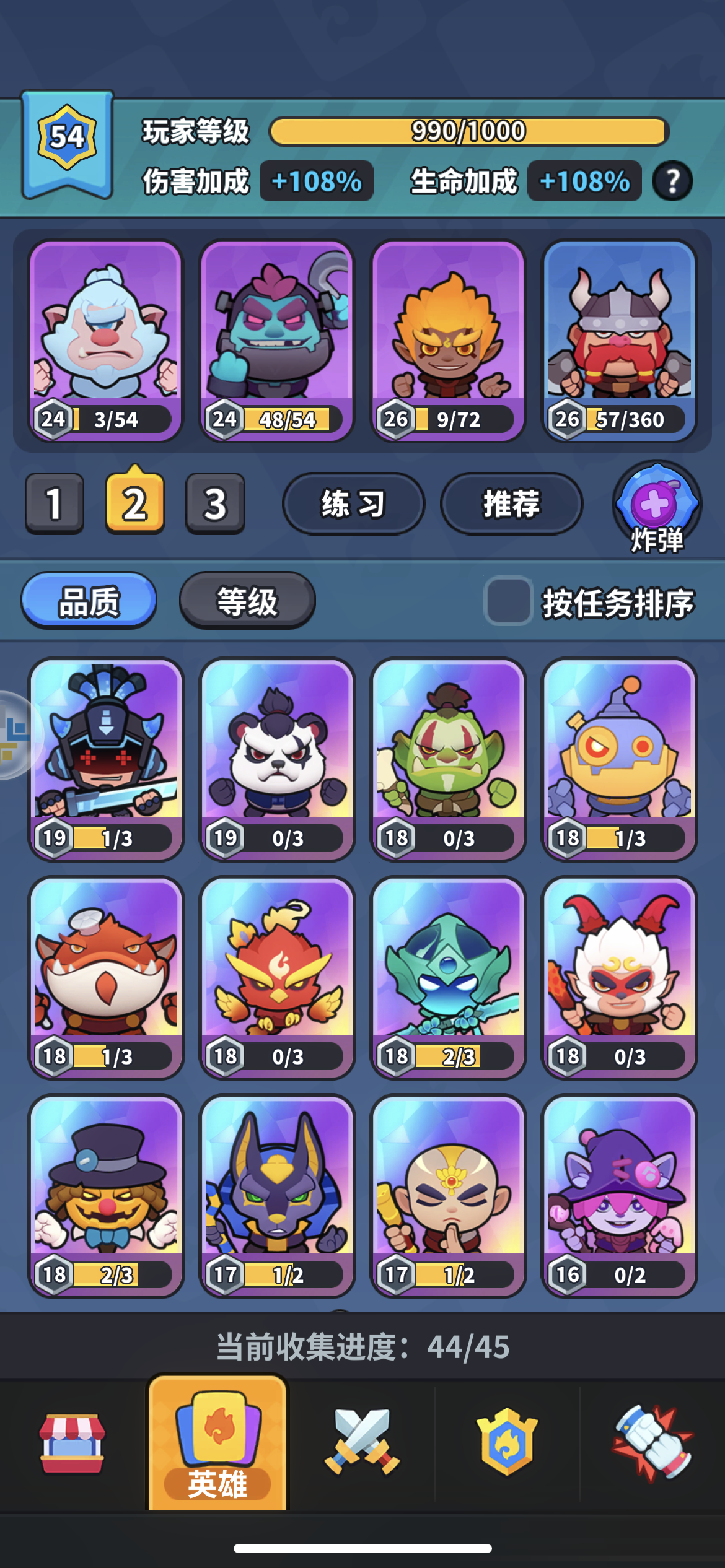This screenshot has height=1568, width=725.
Task: Select the 品质 quality tab
Action: click(87, 599)
